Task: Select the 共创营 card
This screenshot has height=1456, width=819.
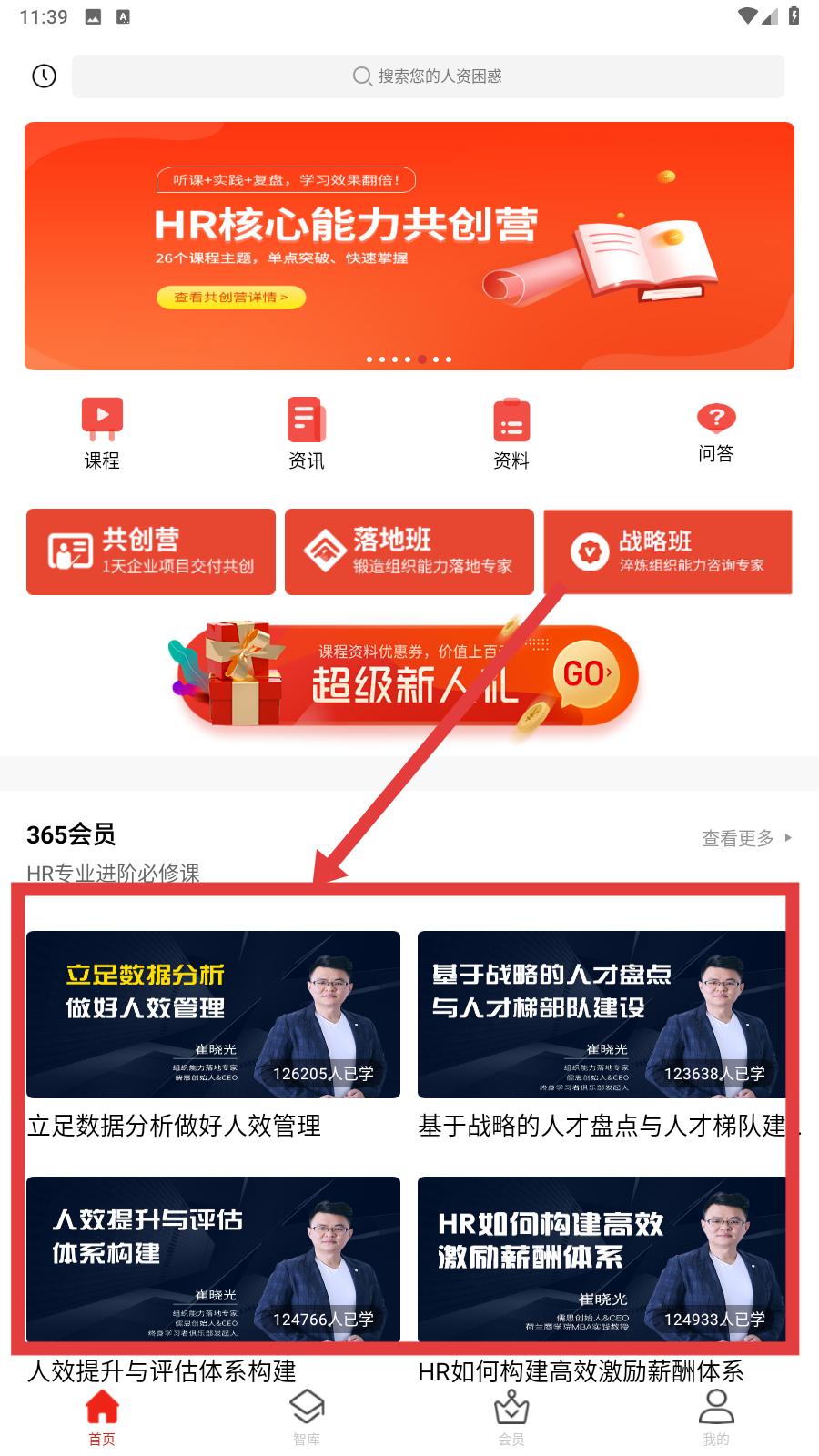Action: point(151,551)
